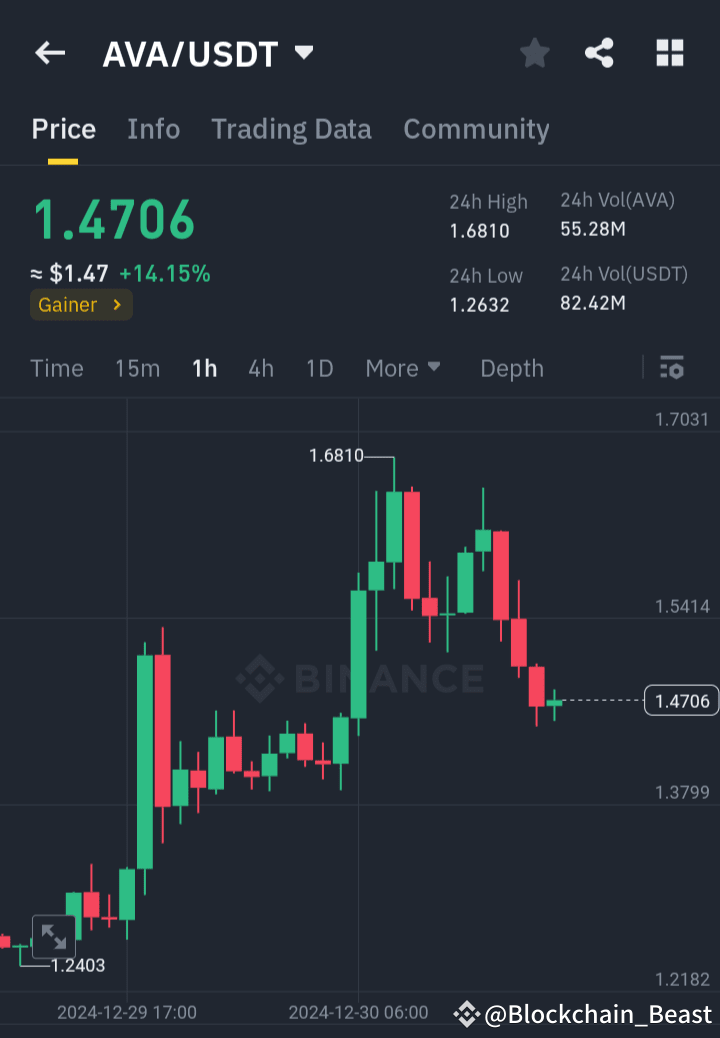This screenshot has height=1038, width=720.
Task: Open the Depth view
Action: 511,368
